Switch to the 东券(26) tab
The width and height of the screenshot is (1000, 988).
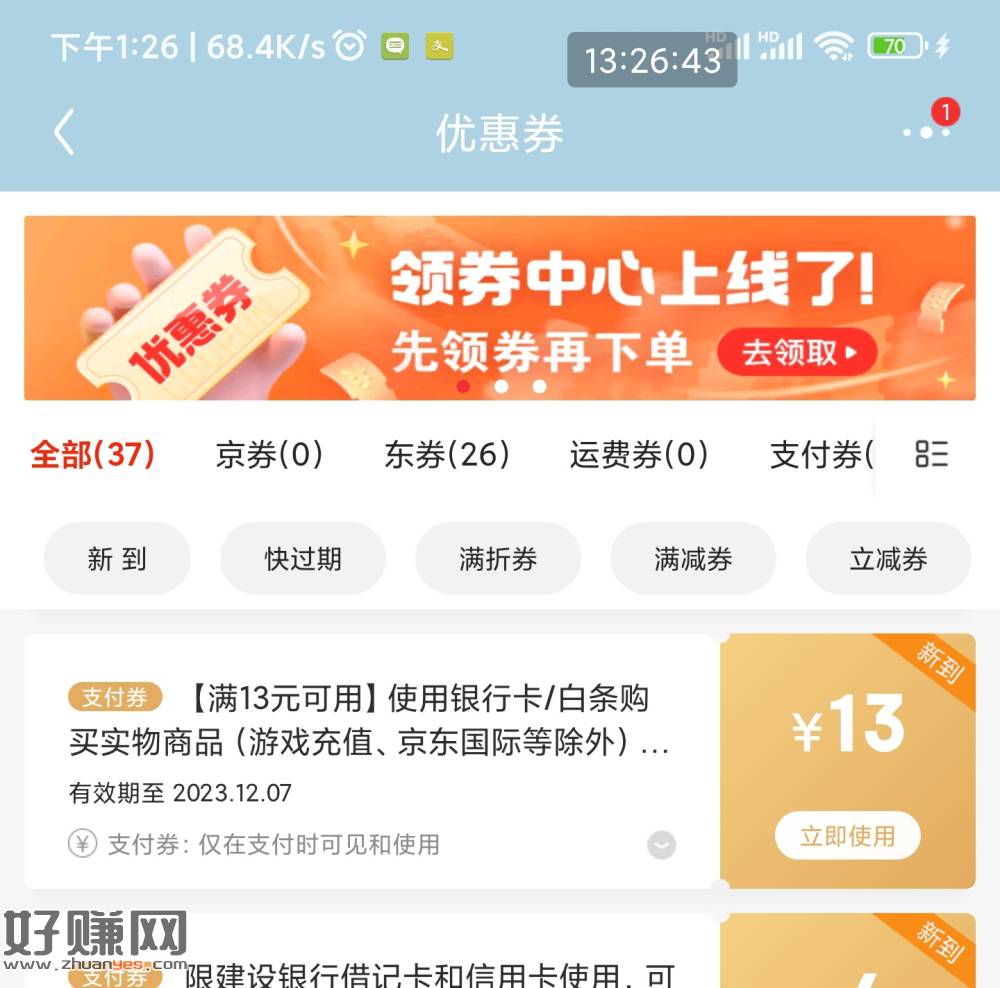(447, 455)
